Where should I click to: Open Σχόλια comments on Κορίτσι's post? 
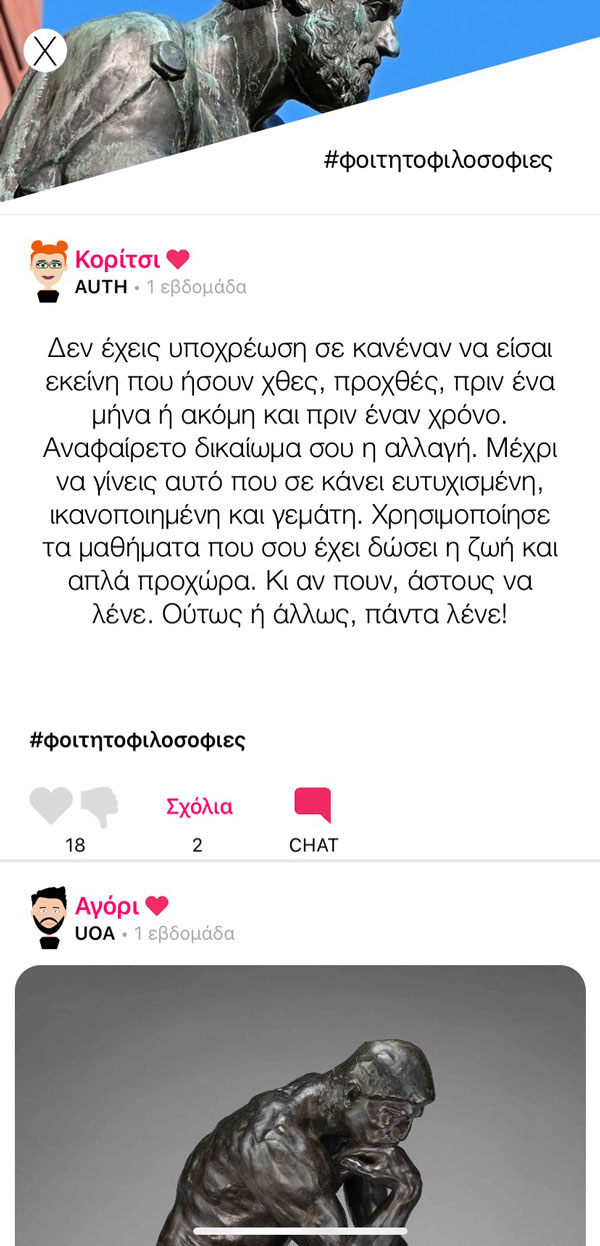(x=199, y=807)
